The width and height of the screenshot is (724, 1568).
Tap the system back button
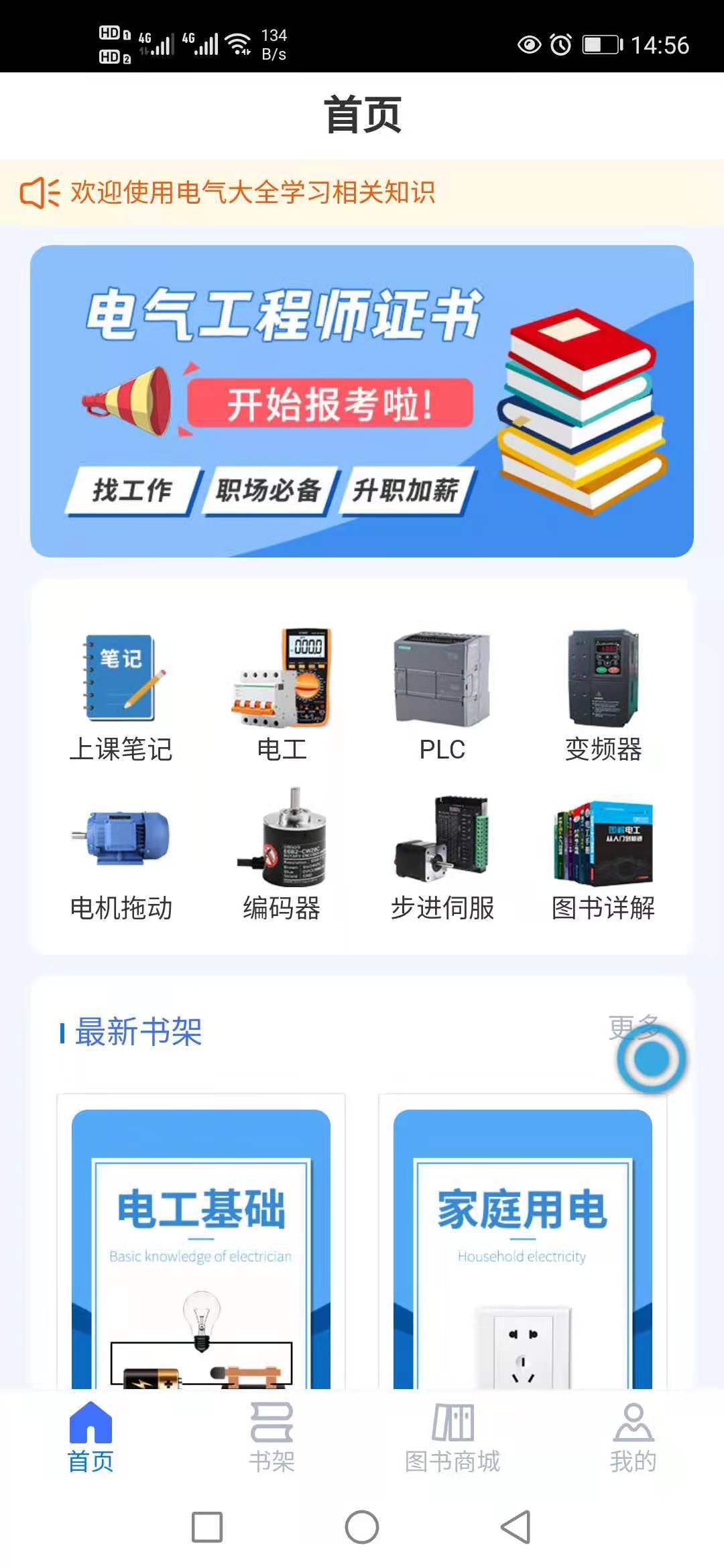(516, 1527)
